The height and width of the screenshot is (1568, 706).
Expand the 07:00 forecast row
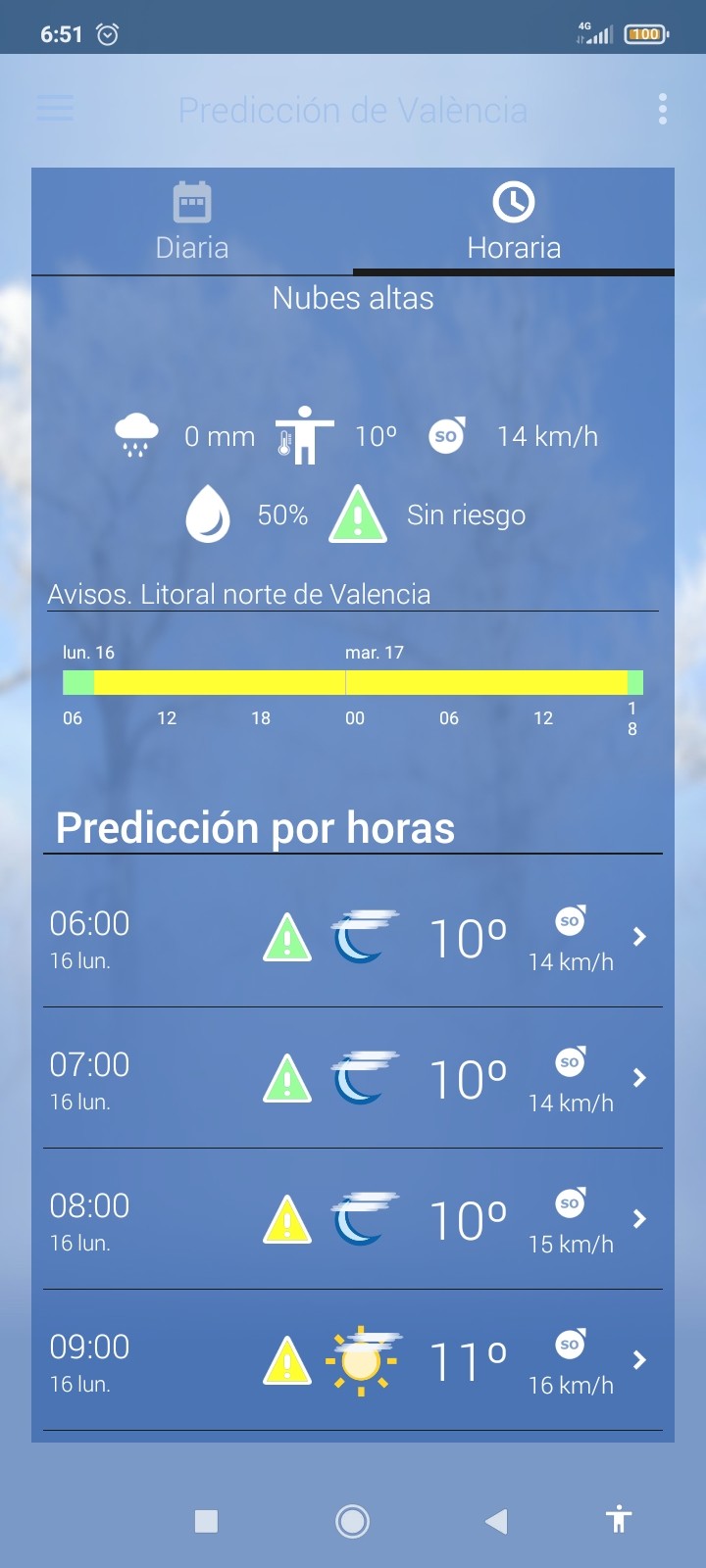pos(353,1079)
